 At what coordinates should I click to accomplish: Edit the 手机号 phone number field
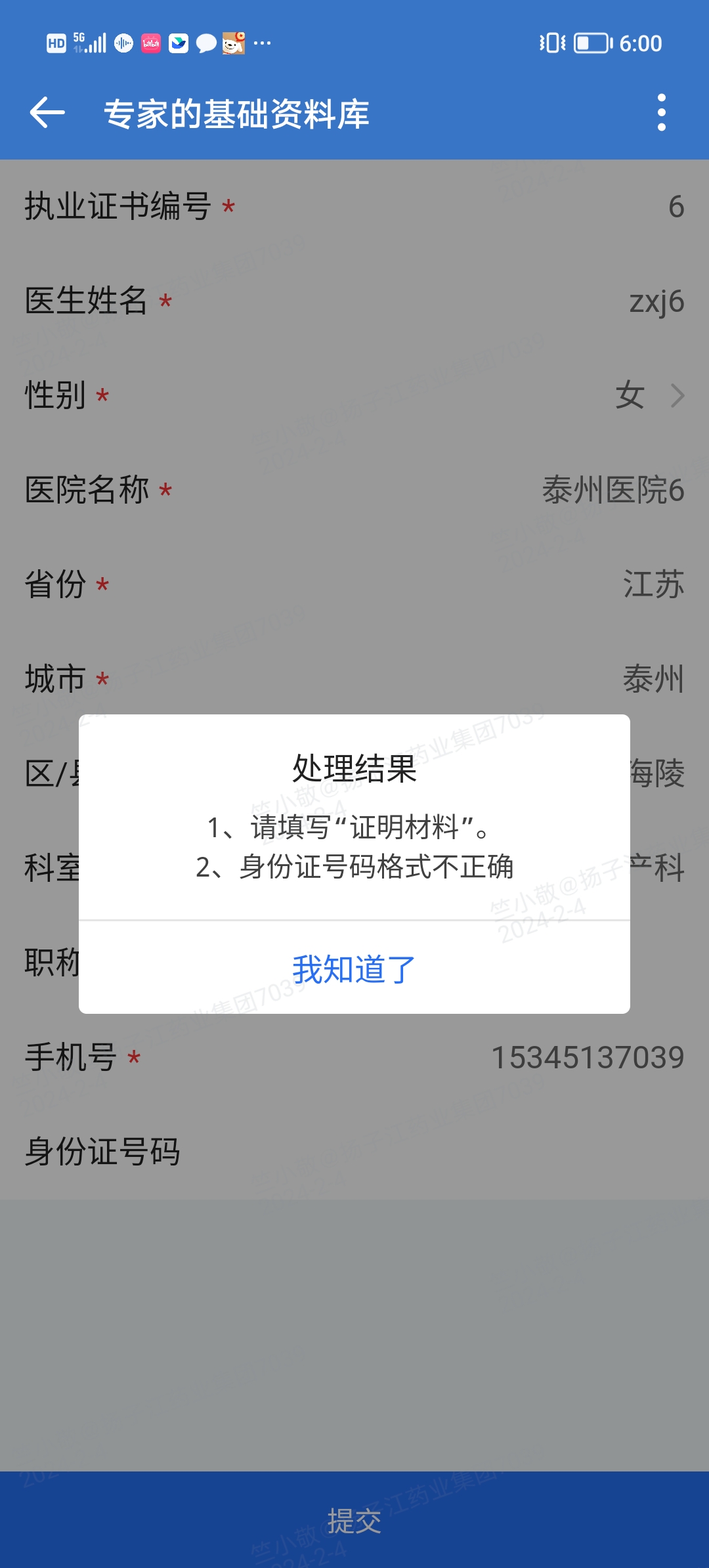click(354, 1057)
